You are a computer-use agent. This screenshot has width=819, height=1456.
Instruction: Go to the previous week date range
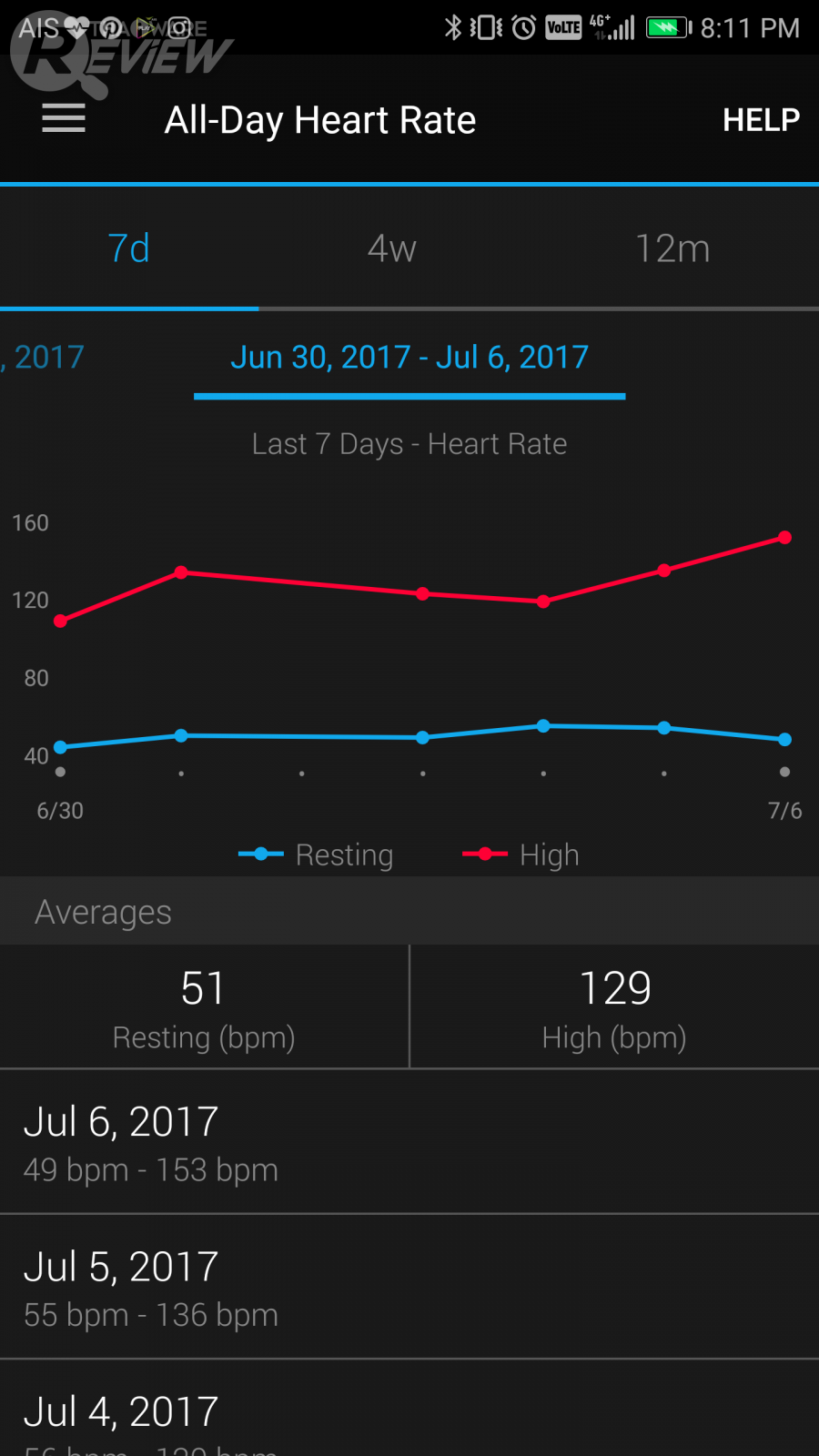[x=45, y=358]
